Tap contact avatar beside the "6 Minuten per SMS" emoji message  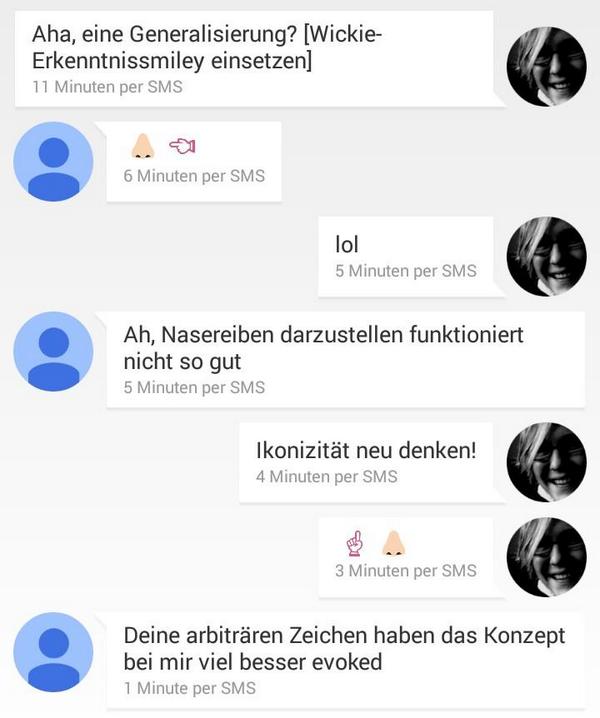pyautogui.click(x=53, y=161)
